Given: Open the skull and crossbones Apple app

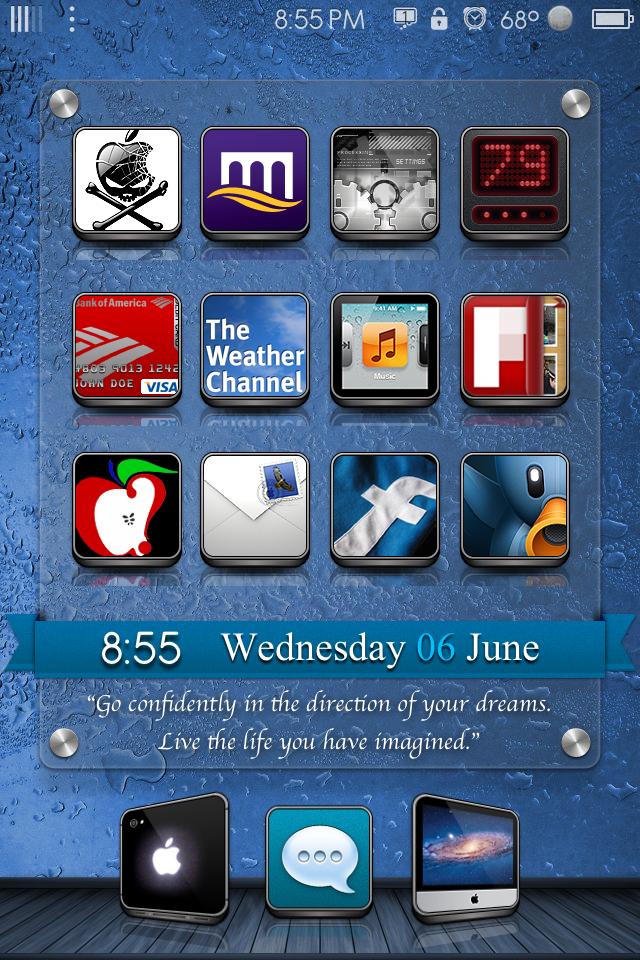Looking at the screenshot, I should click(x=127, y=181).
